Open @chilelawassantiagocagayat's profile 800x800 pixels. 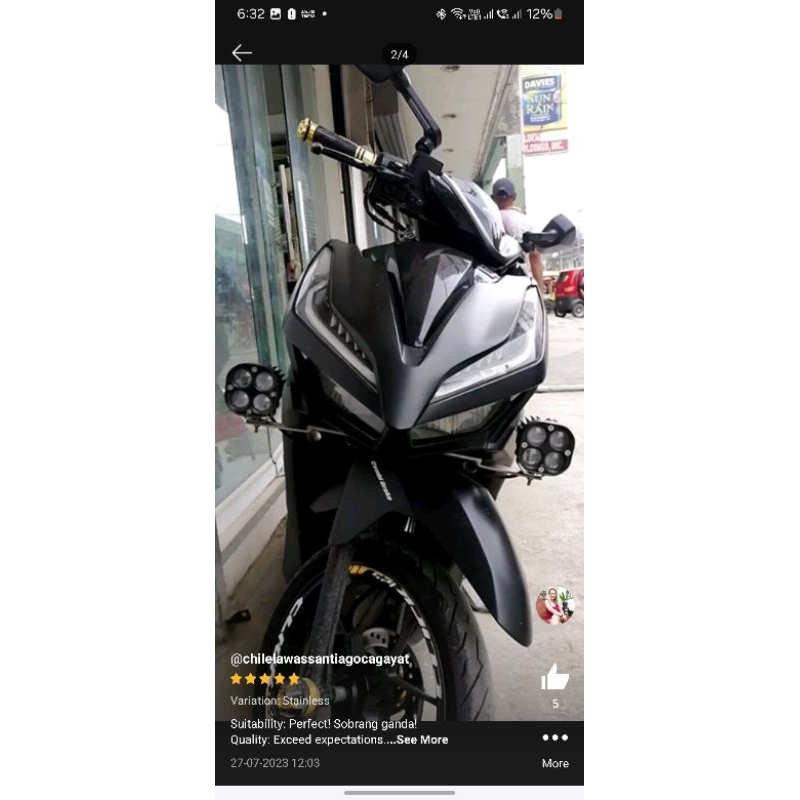[x=320, y=659]
